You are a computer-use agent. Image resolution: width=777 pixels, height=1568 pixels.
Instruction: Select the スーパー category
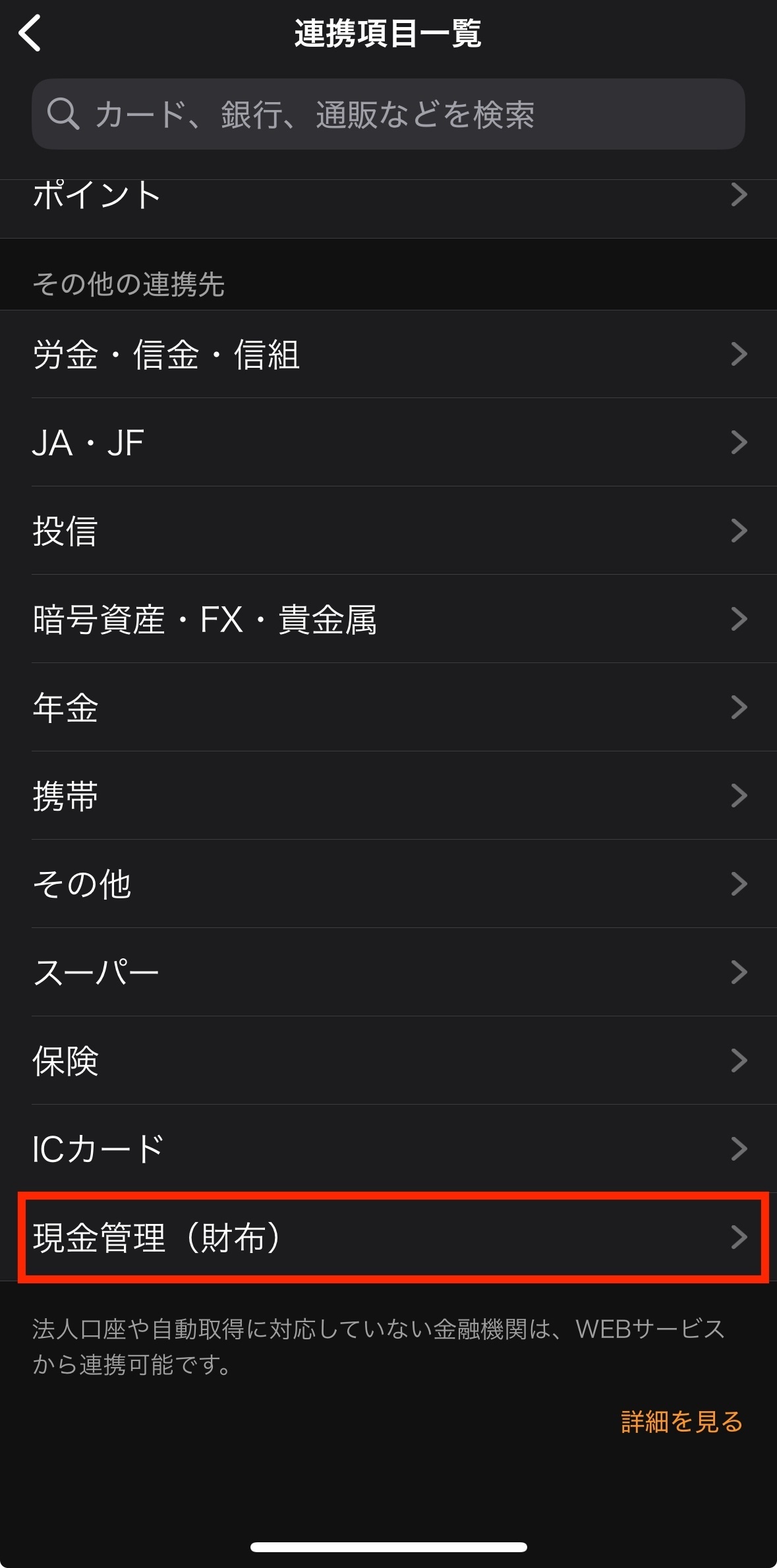click(388, 972)
